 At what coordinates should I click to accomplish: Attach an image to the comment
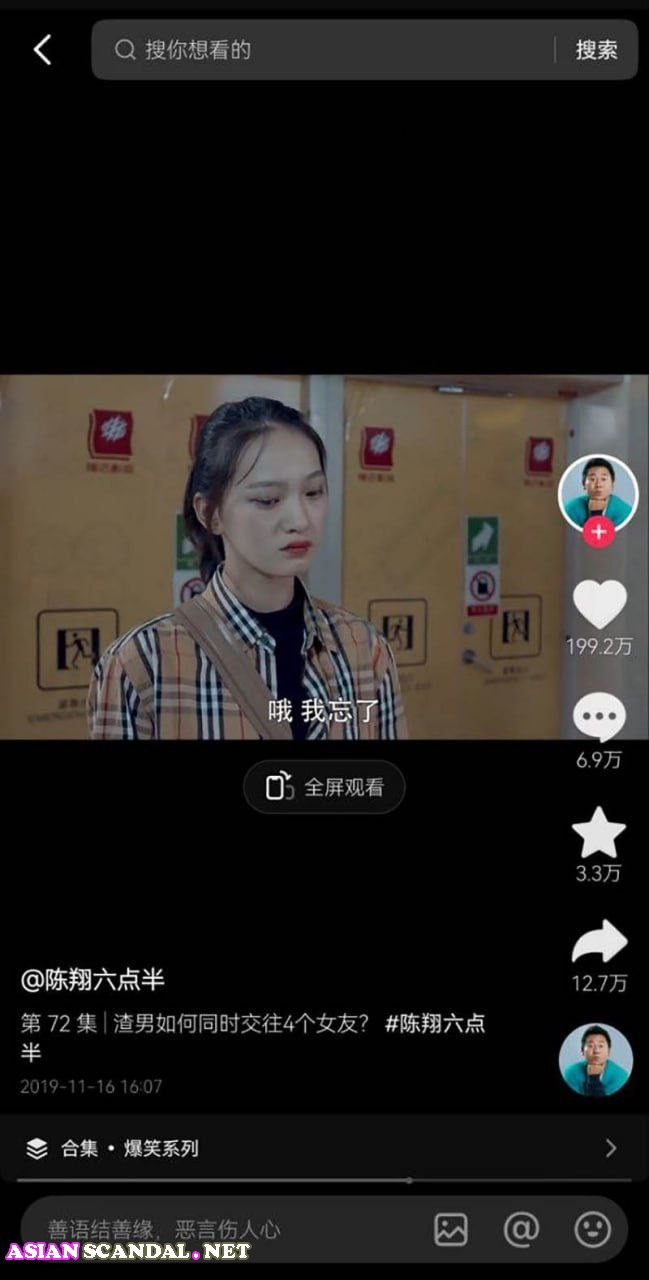451,1229
